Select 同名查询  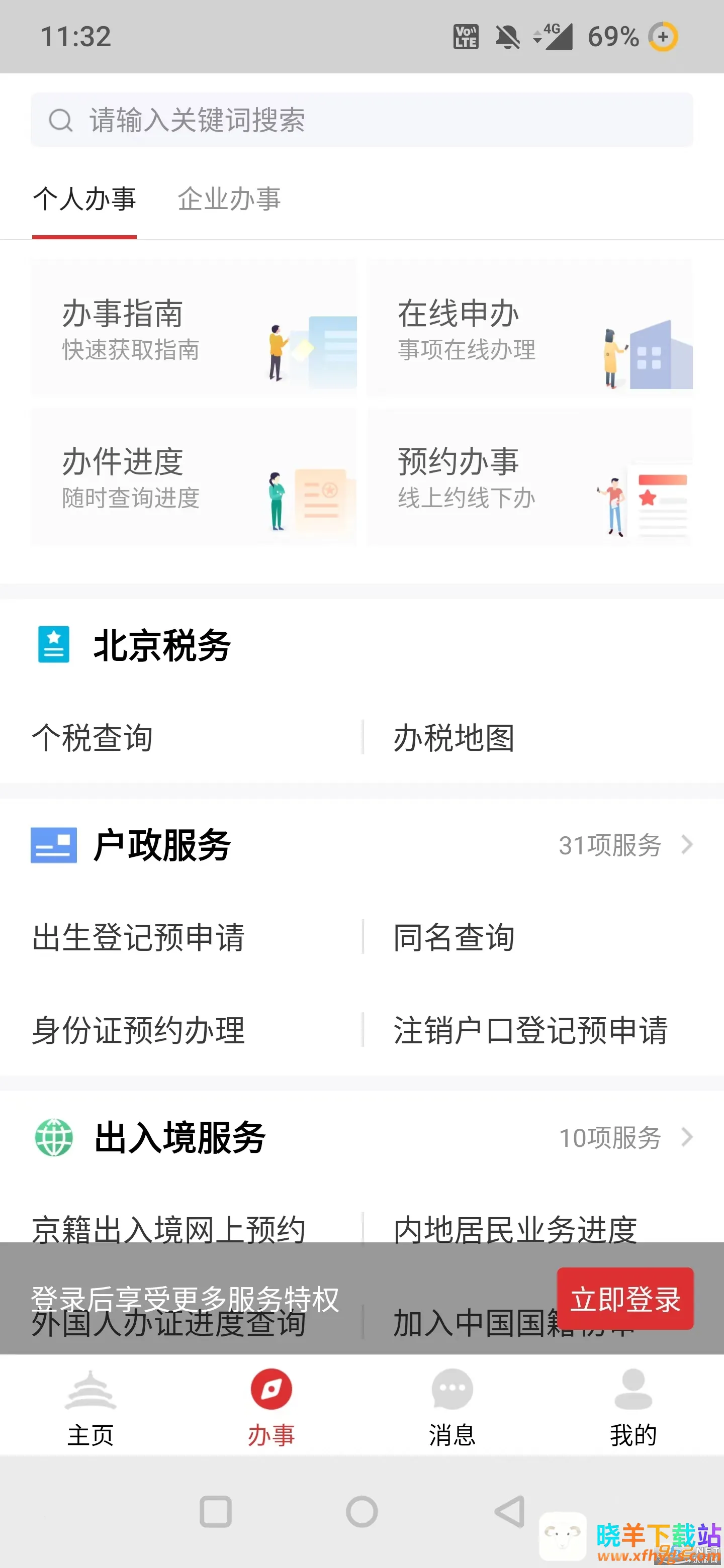pos(454,937)
